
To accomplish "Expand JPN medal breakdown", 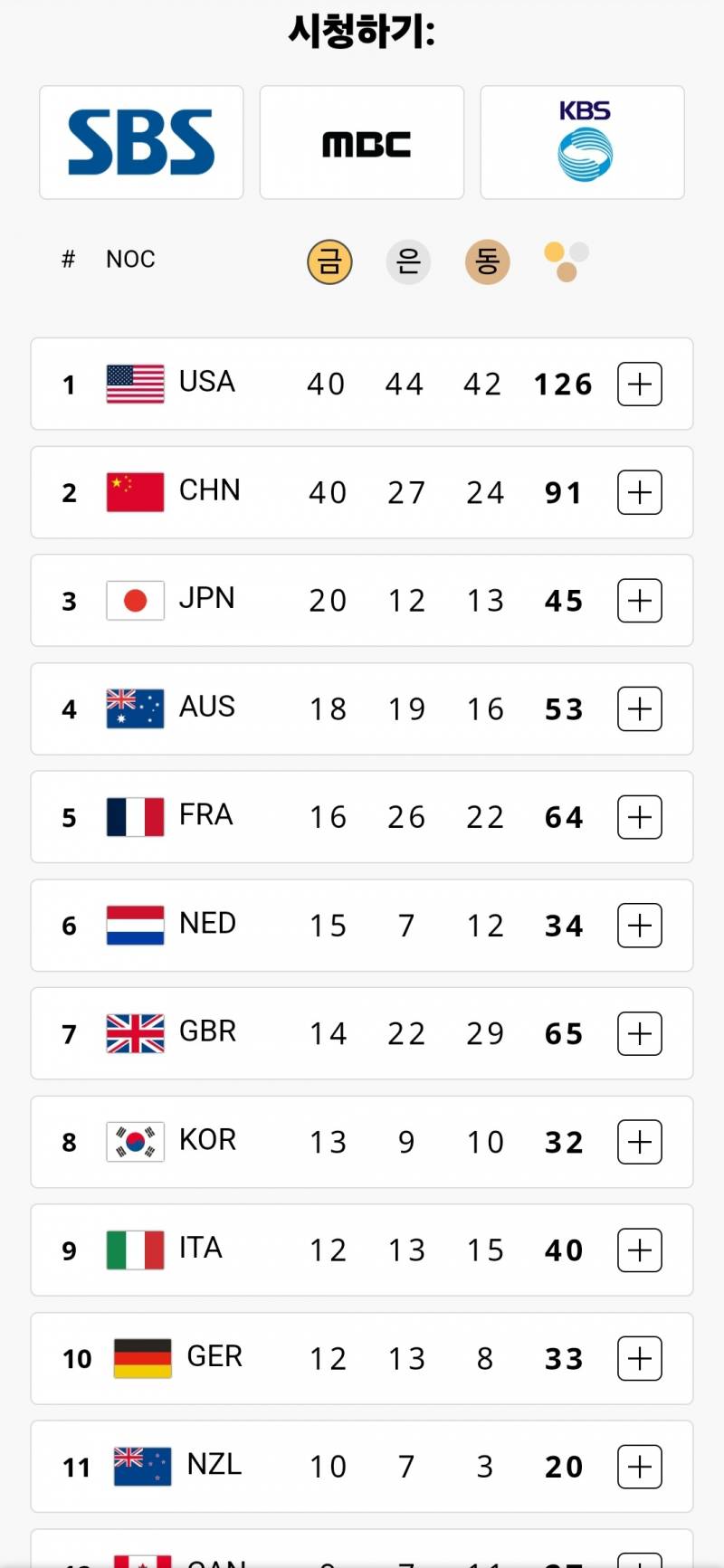I will [640, 601].
